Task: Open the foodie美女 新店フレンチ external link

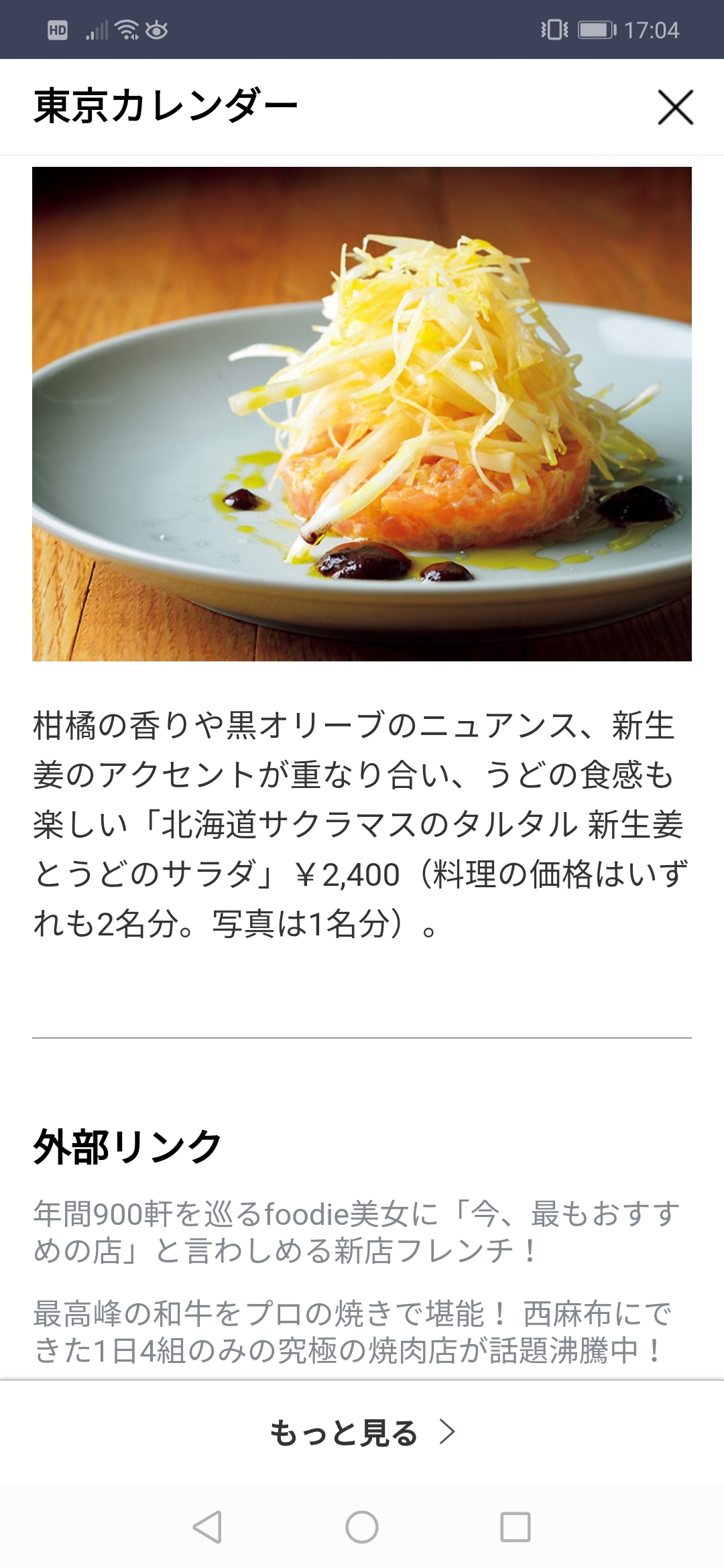Action: (x=357, y=1232)
